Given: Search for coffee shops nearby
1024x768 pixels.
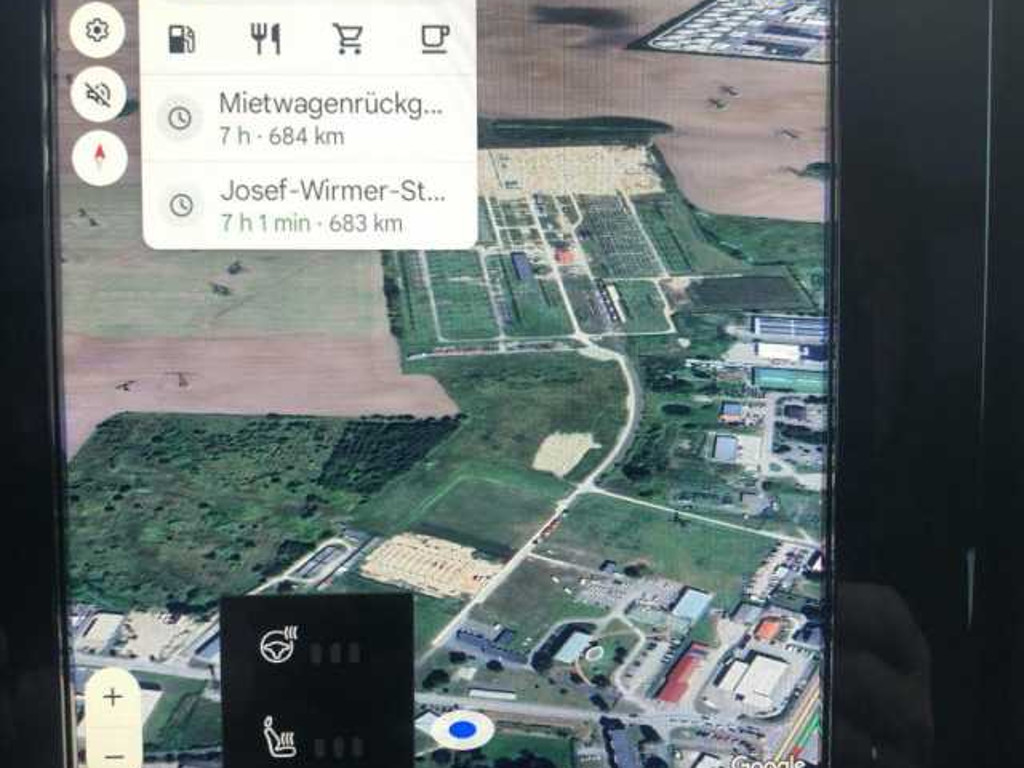Looking at the screenshot, I should click(433, 39).
